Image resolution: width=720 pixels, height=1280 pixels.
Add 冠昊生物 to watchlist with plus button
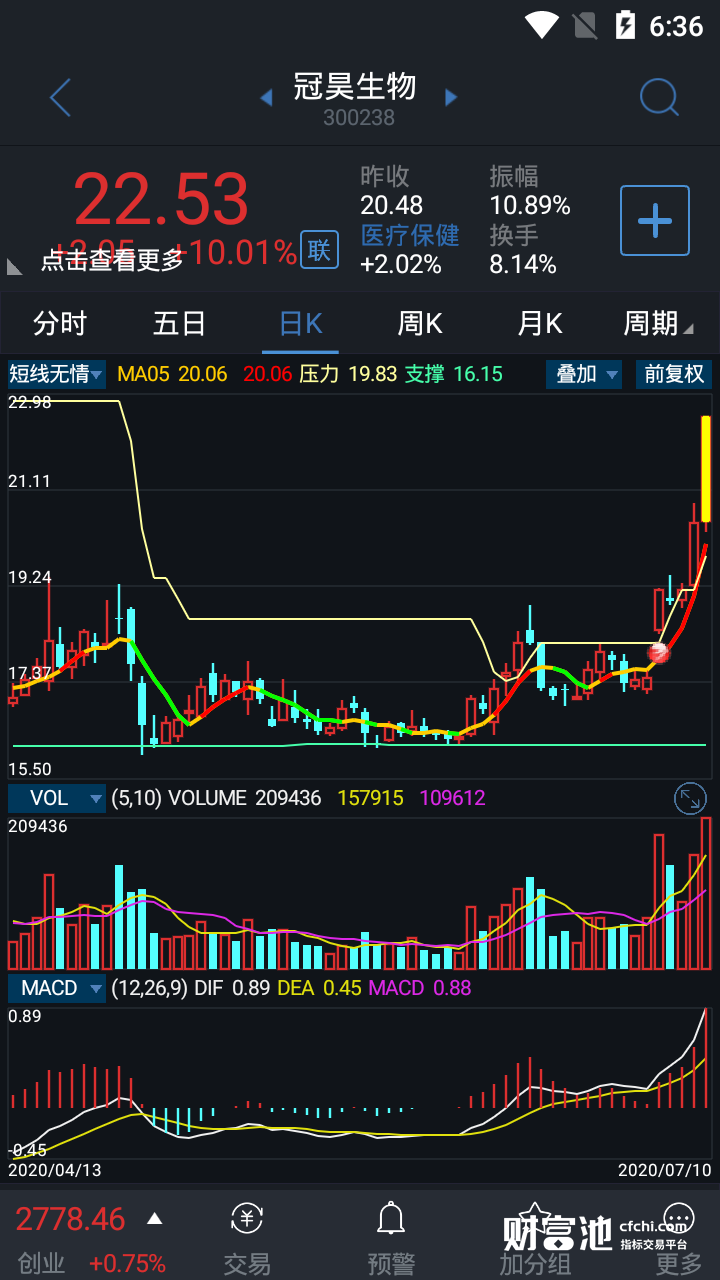point(655,220)
